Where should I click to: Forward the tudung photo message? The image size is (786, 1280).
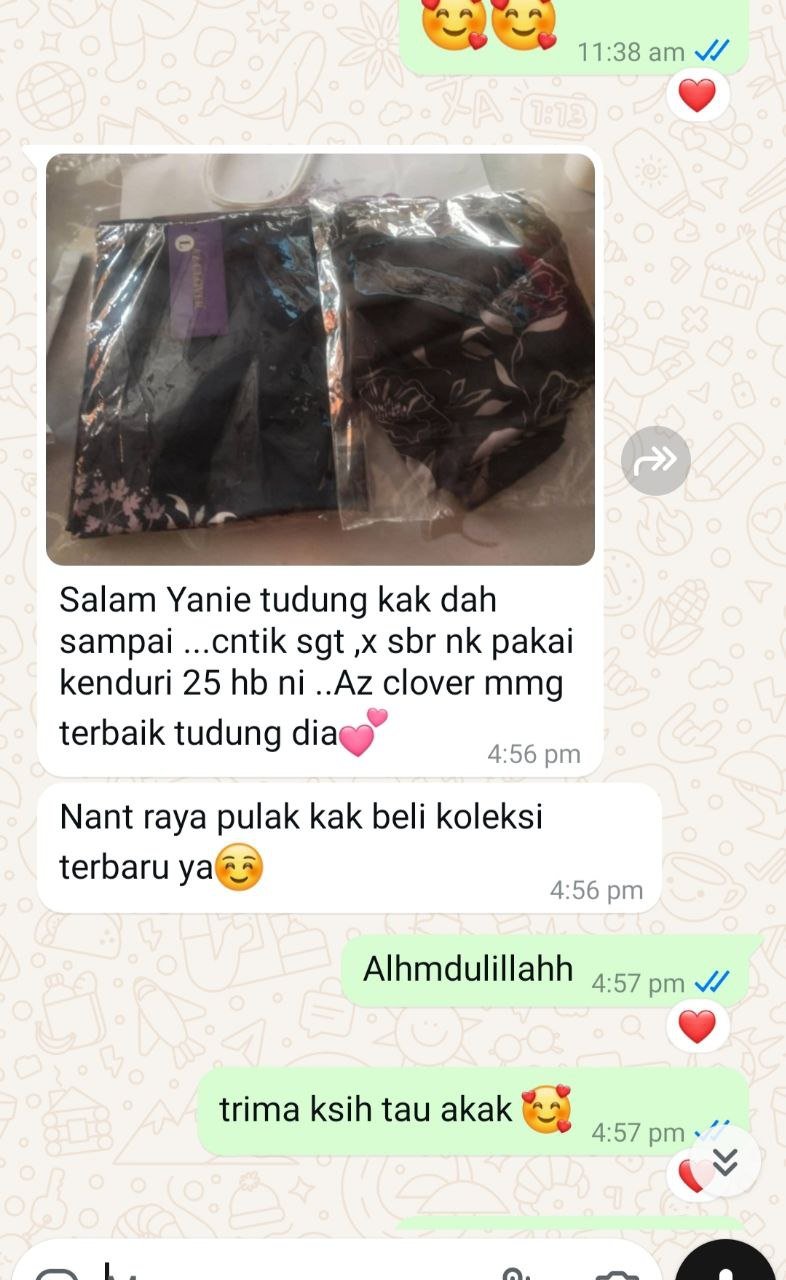click(x=655, y=461)
